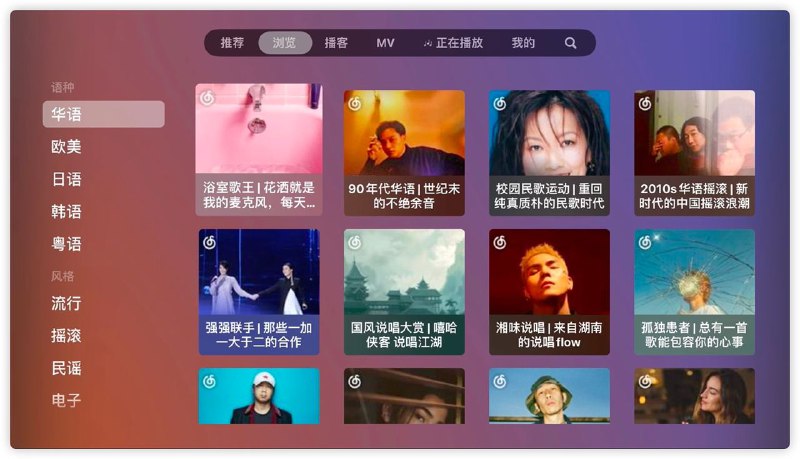
Task: Open 国风说唱大赏 playlist card
Action: pos(404,291)
